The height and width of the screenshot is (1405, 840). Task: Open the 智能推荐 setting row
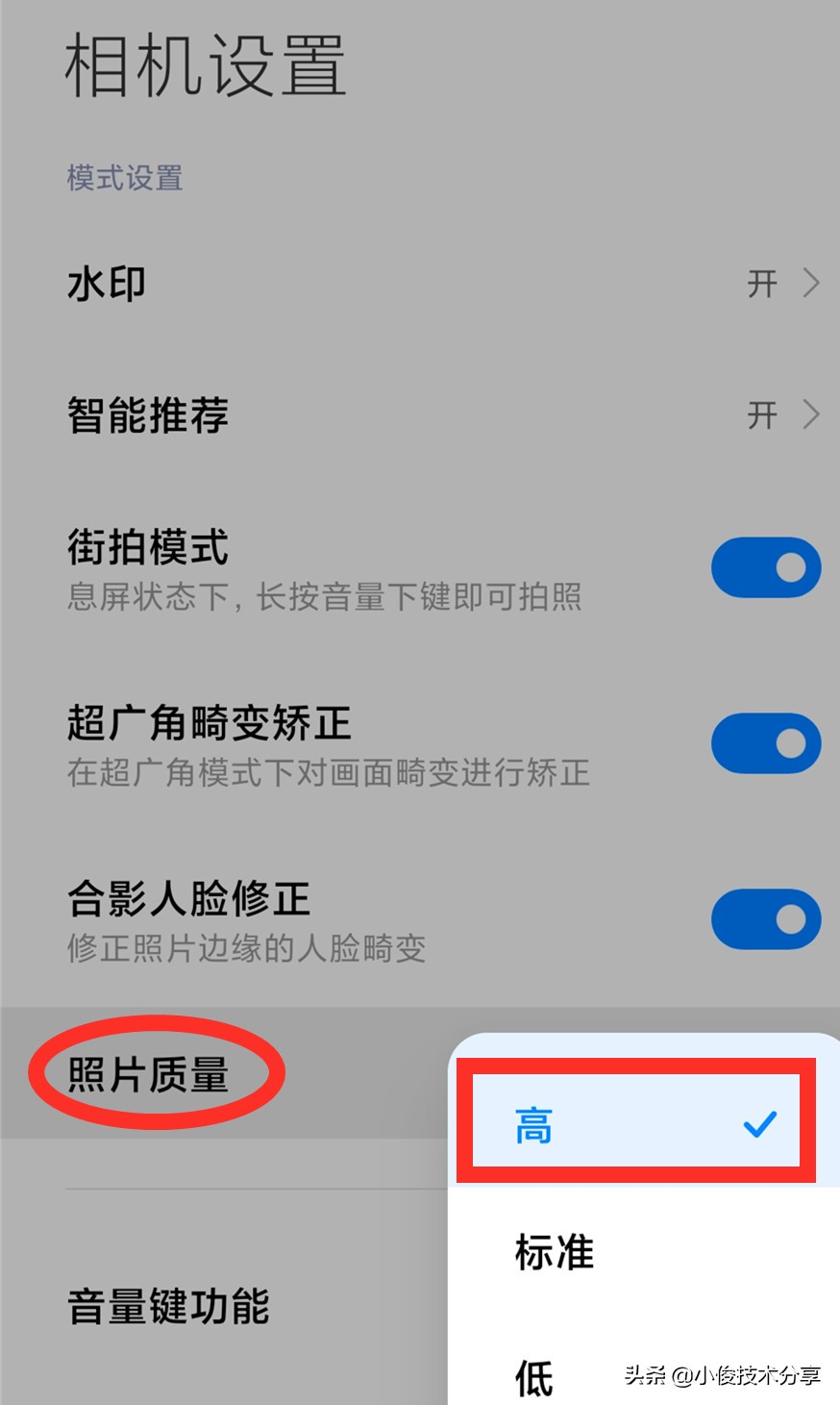(420, 415)
